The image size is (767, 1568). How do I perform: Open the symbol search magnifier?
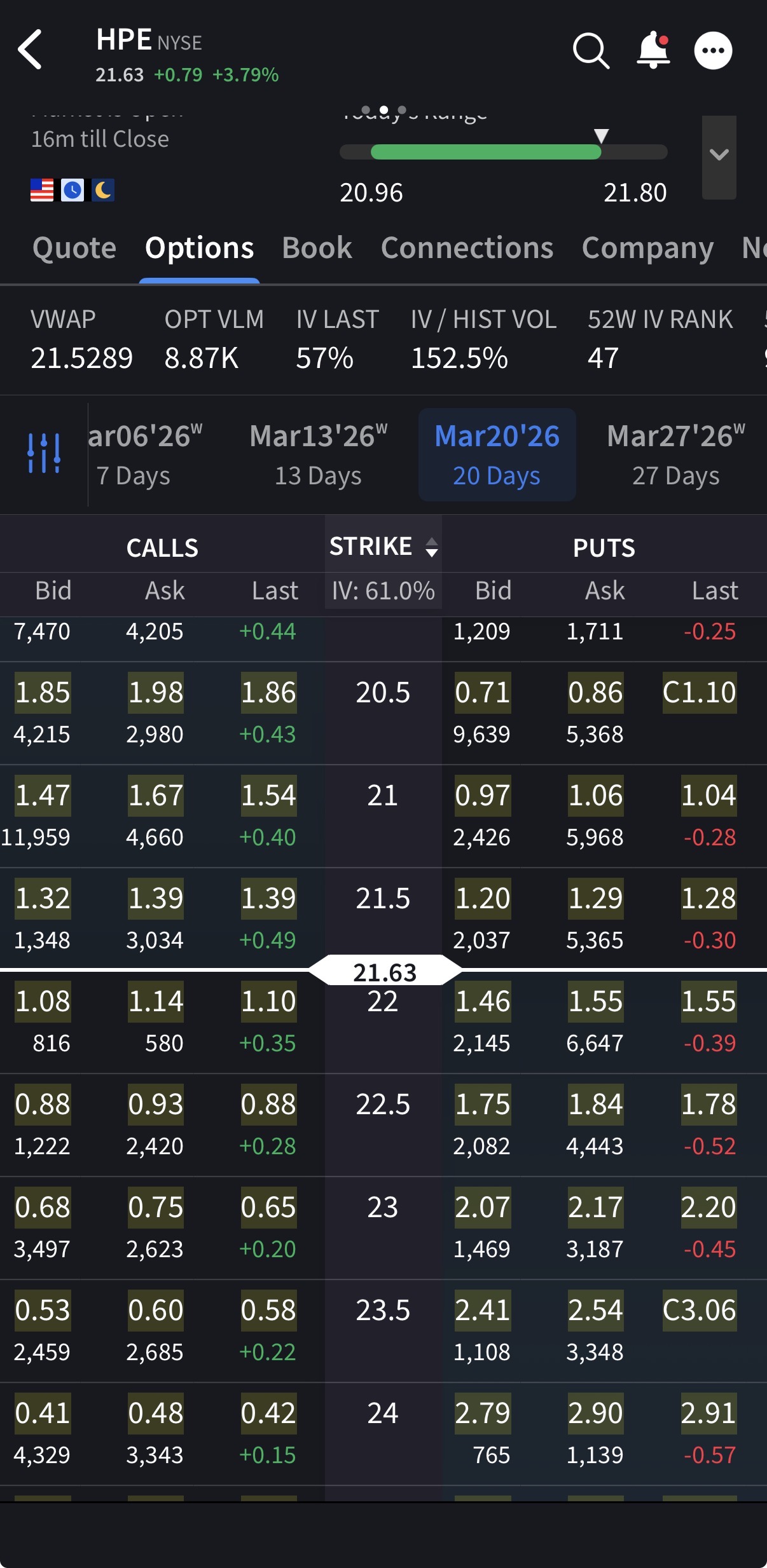coord(590,50)
